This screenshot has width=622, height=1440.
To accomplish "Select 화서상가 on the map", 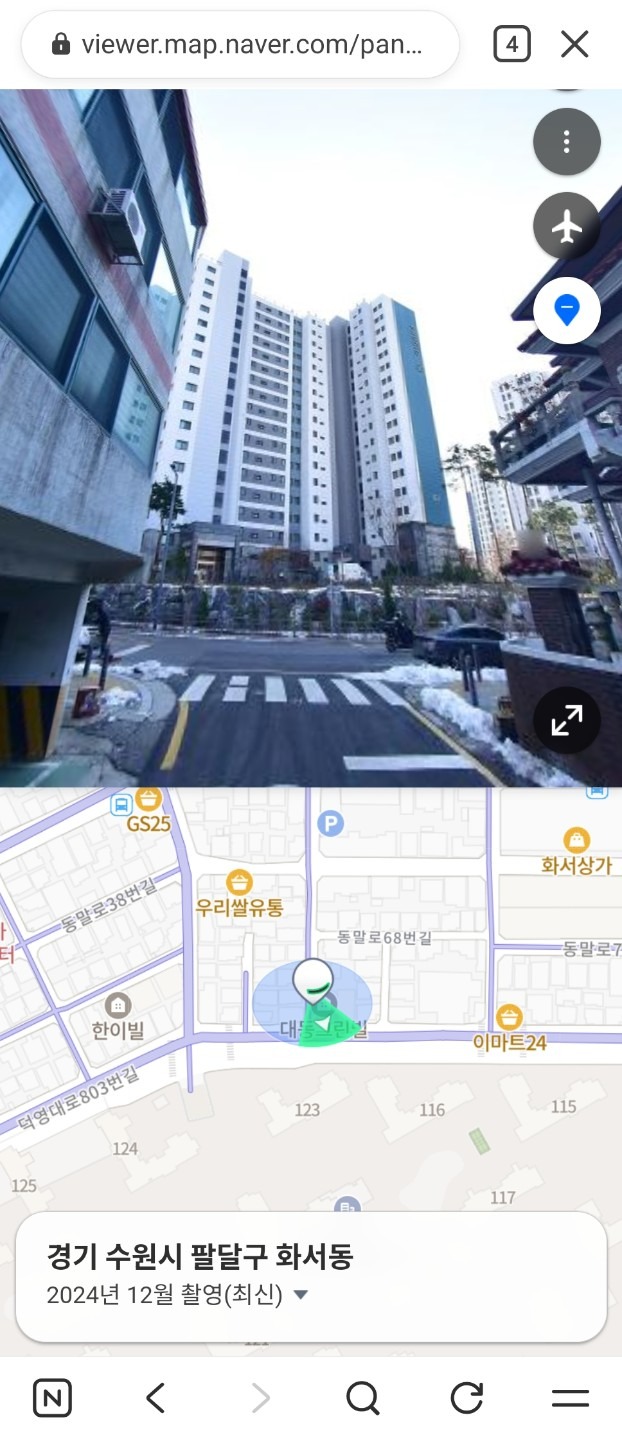I will pyautogui.click(x=576, y=852).
